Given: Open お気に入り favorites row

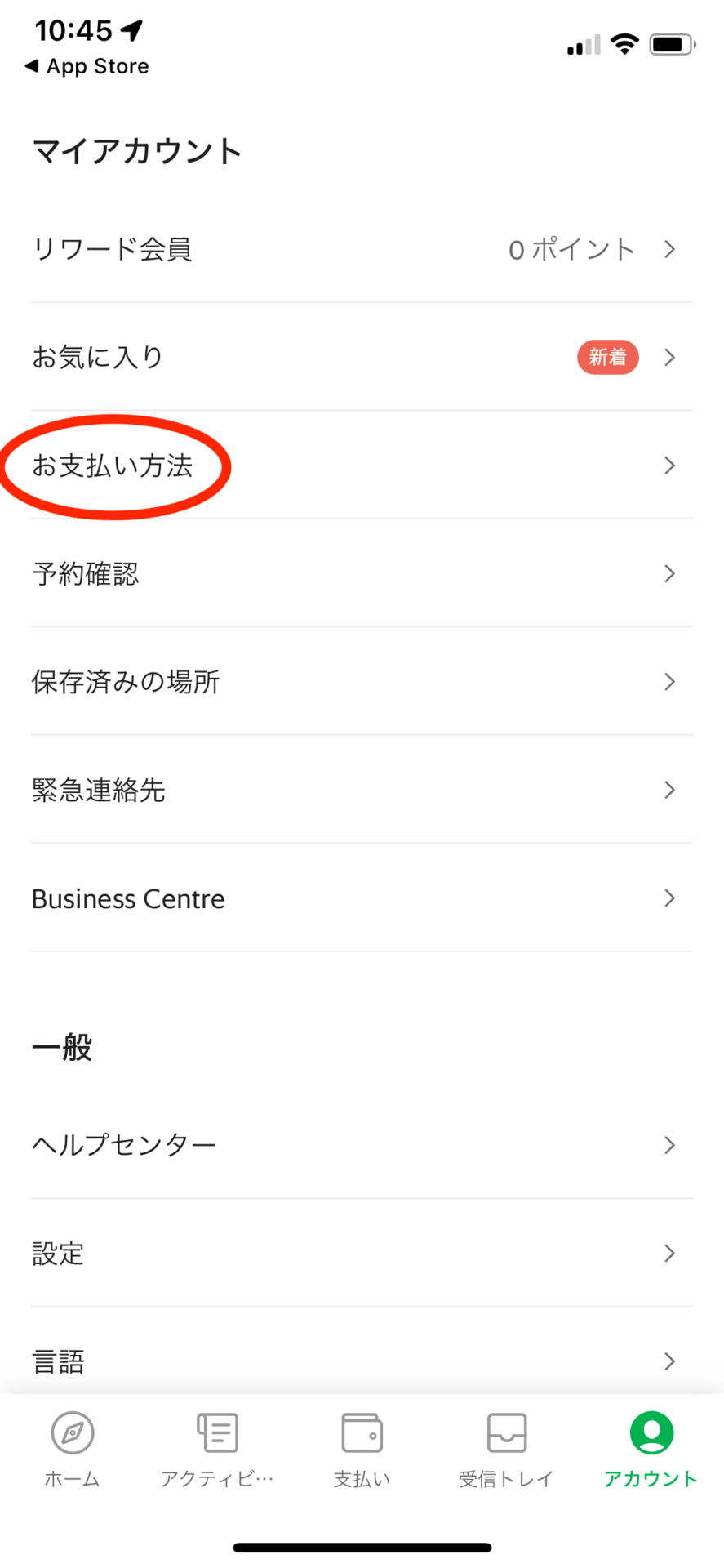Looking at the screenshot, I should [362, 357].
